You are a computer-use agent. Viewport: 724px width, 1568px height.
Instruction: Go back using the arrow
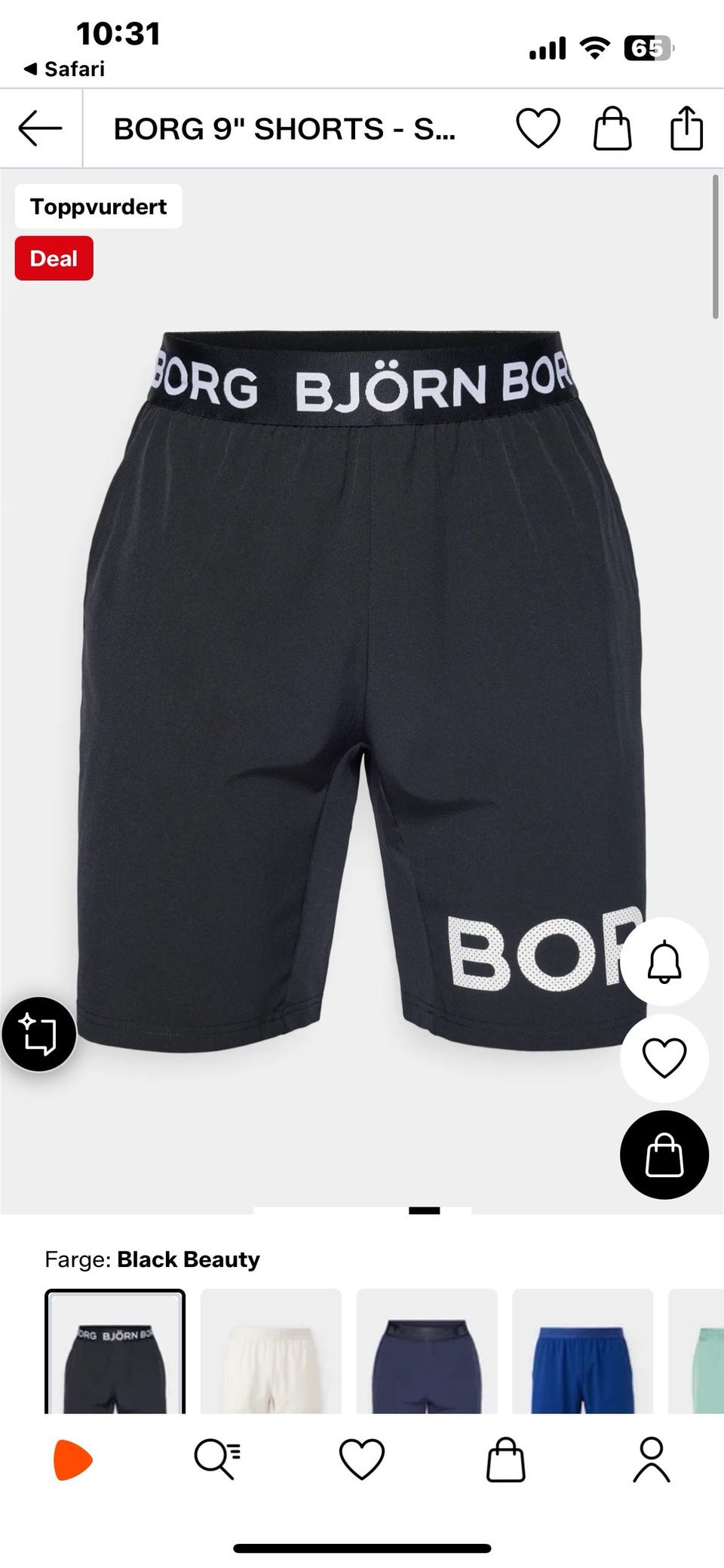click(40, 128)
